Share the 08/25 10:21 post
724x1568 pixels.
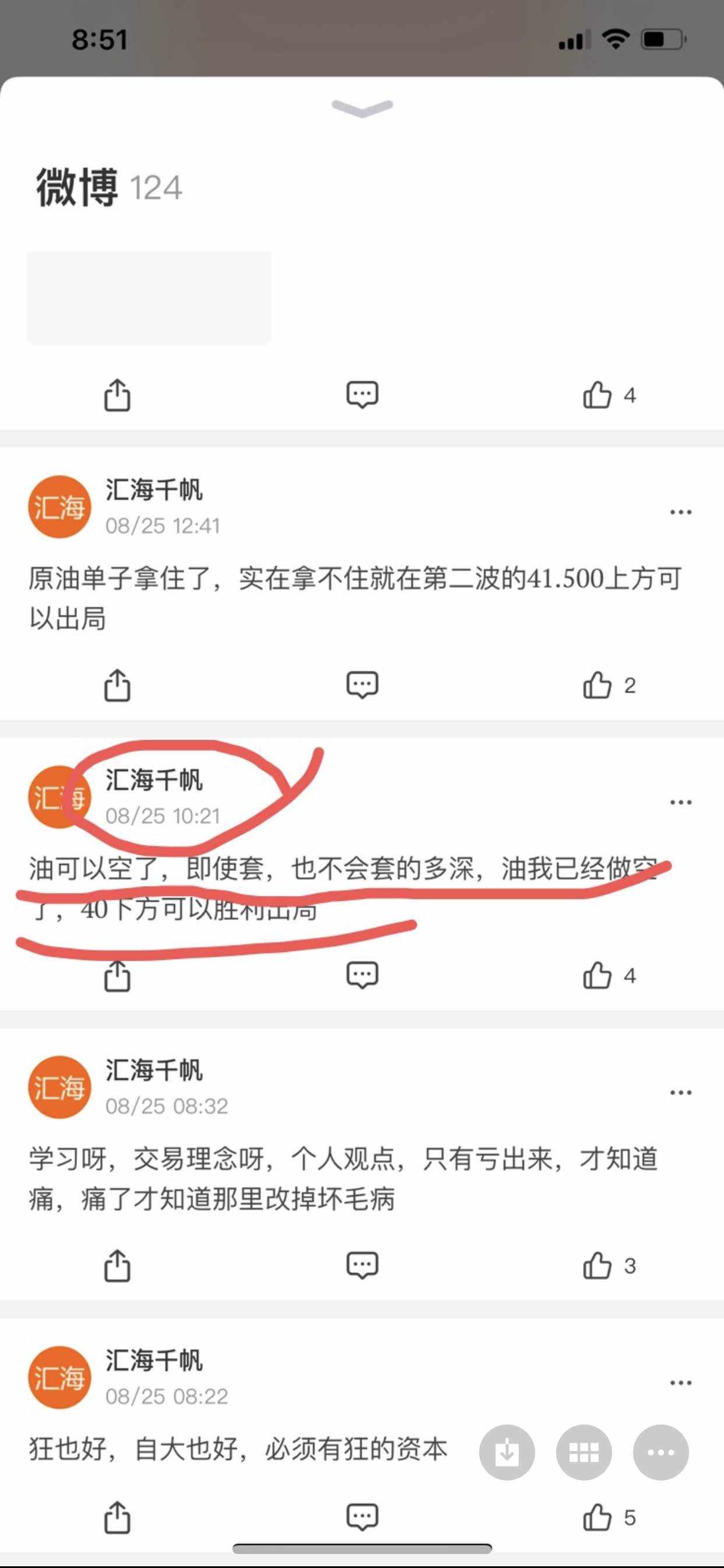(x=117, y=975)
